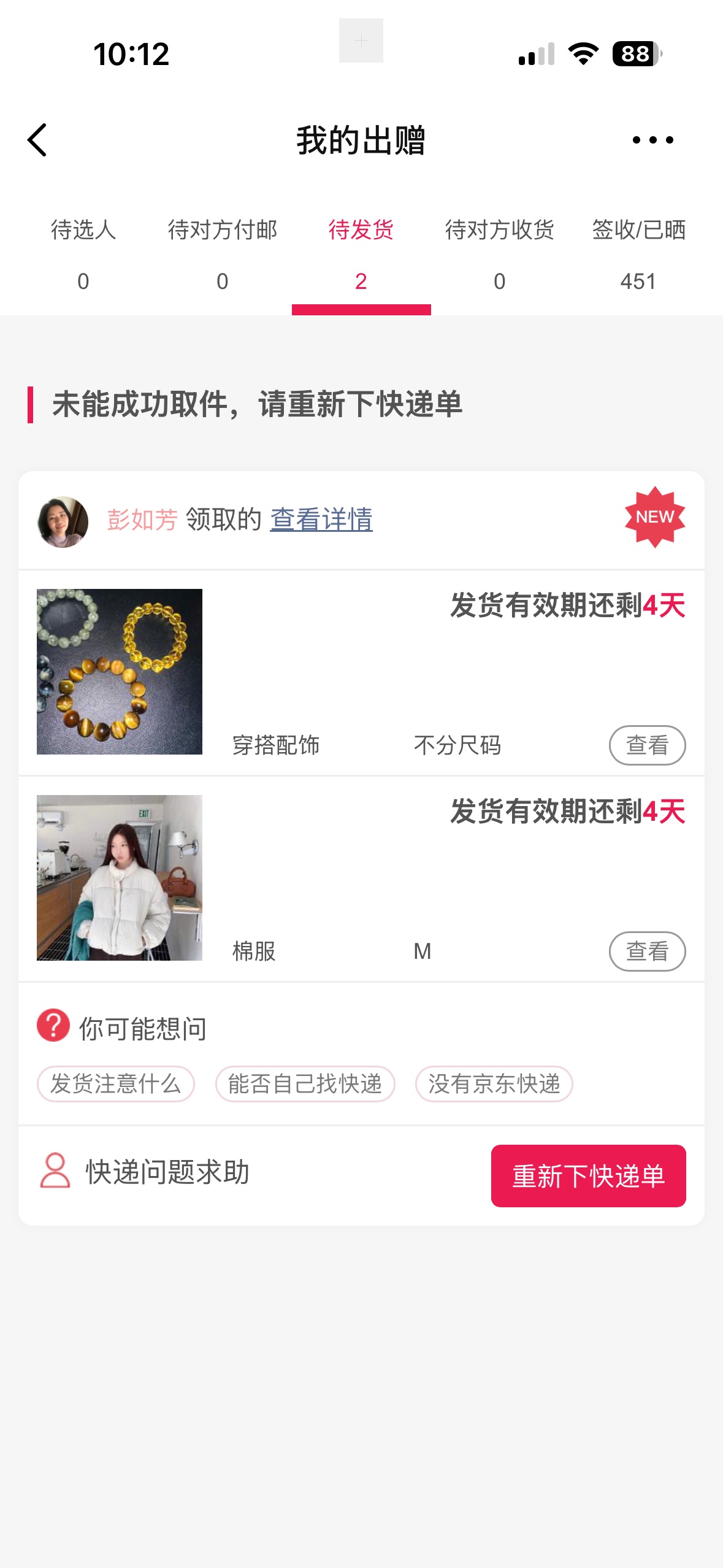Tap 查看 for the 棉服 item
Viewport: 723px width, 1568px height.
click(x=647, y=951)
